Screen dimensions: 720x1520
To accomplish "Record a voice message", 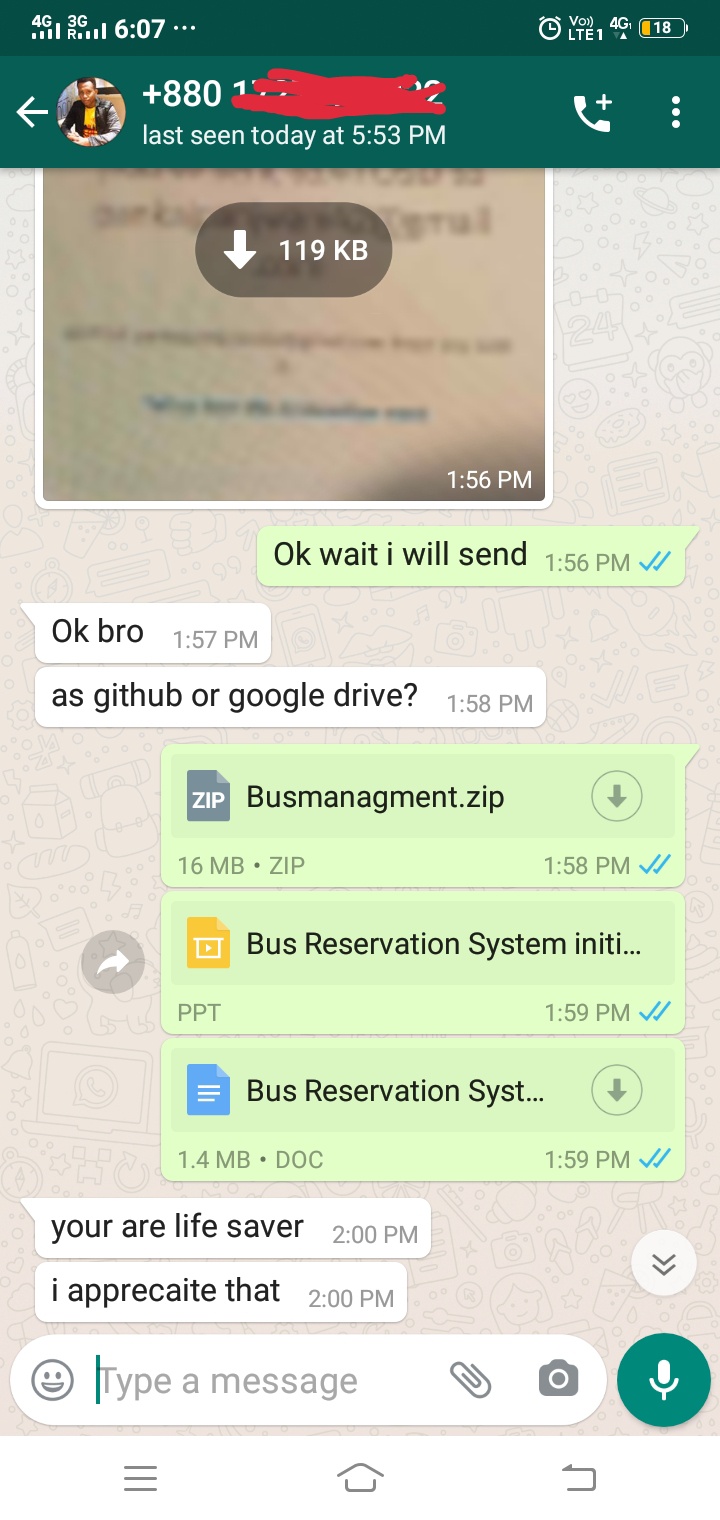I will (x=664, y=1381).
